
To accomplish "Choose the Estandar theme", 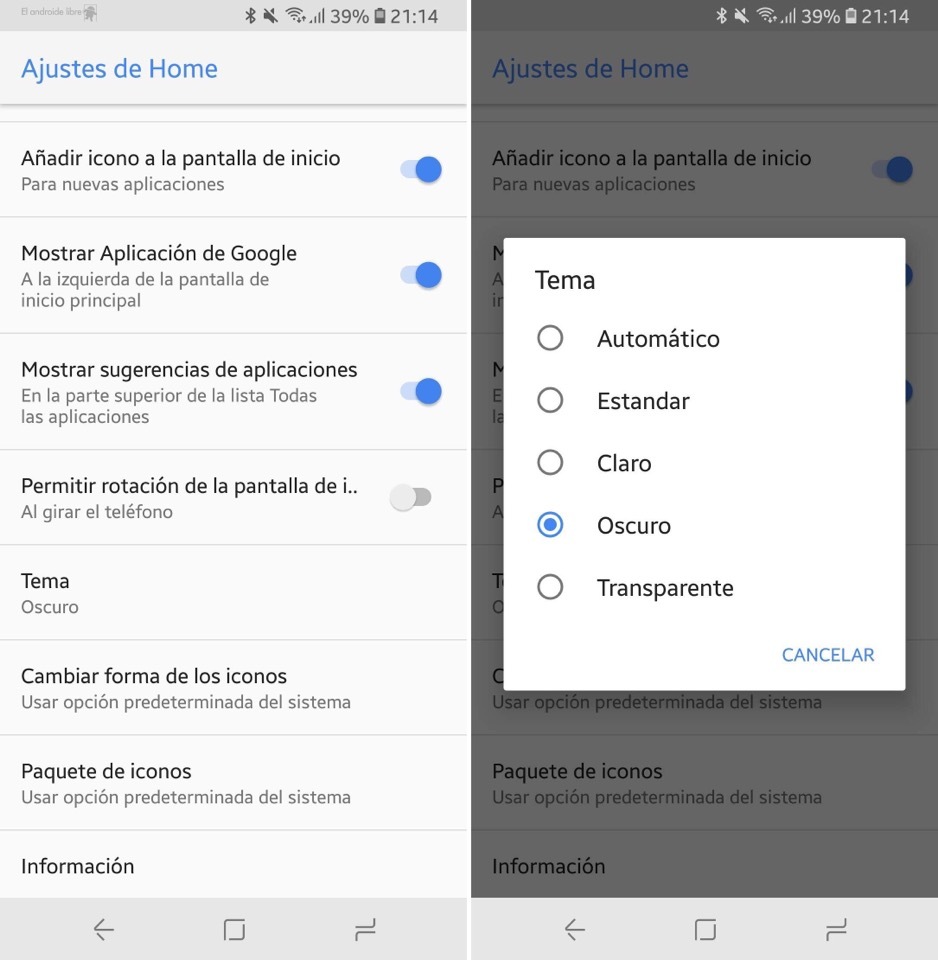I will coord(551,401).
